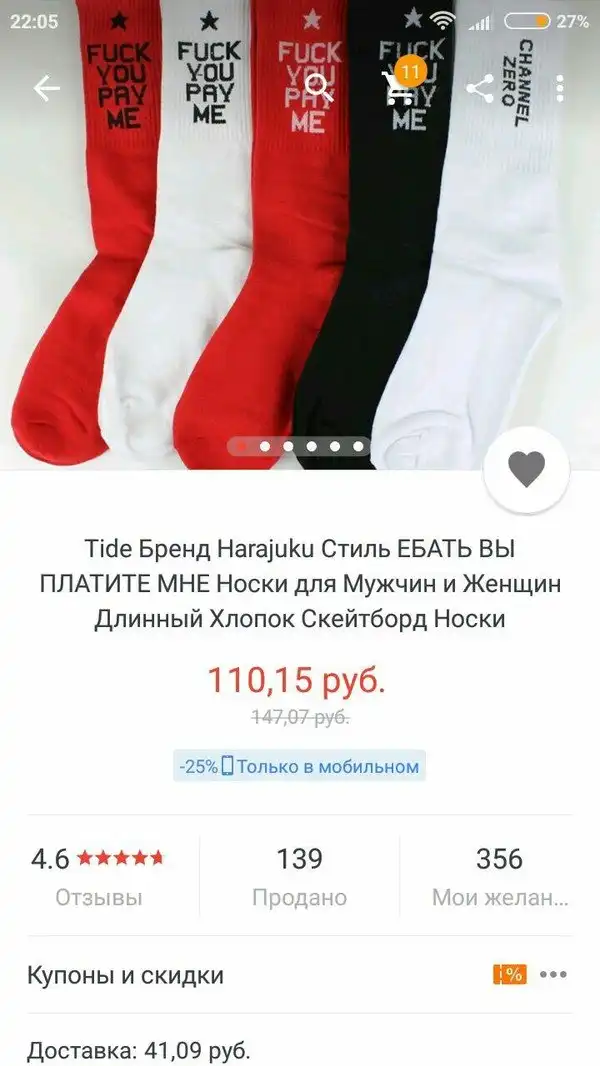Add the socks to wishlist with heart
This screenshot has height=1066, width=600.
pyautogui.click(x=526, y=470)
